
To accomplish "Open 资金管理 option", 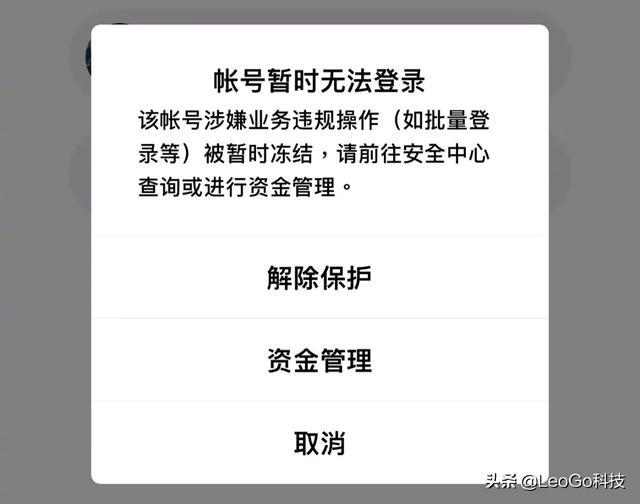I will 319,360.
